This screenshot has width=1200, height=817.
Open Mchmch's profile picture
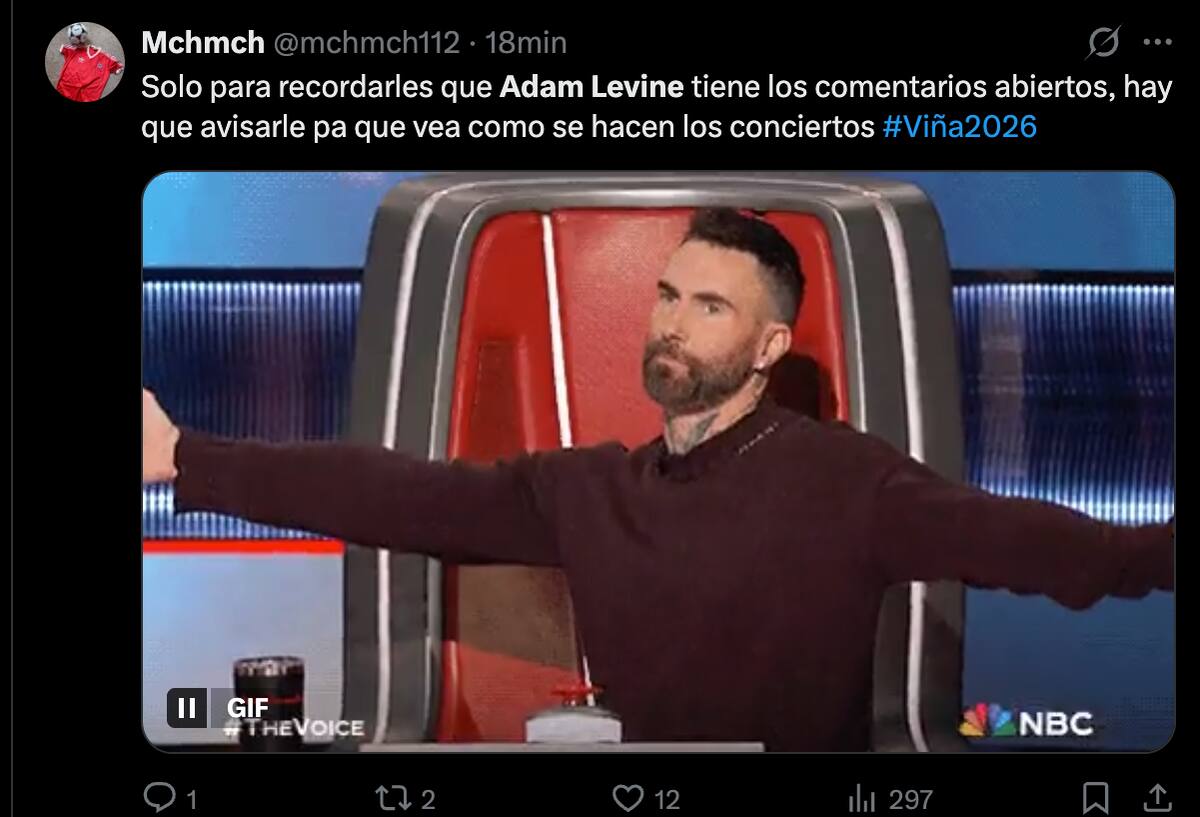85,61
